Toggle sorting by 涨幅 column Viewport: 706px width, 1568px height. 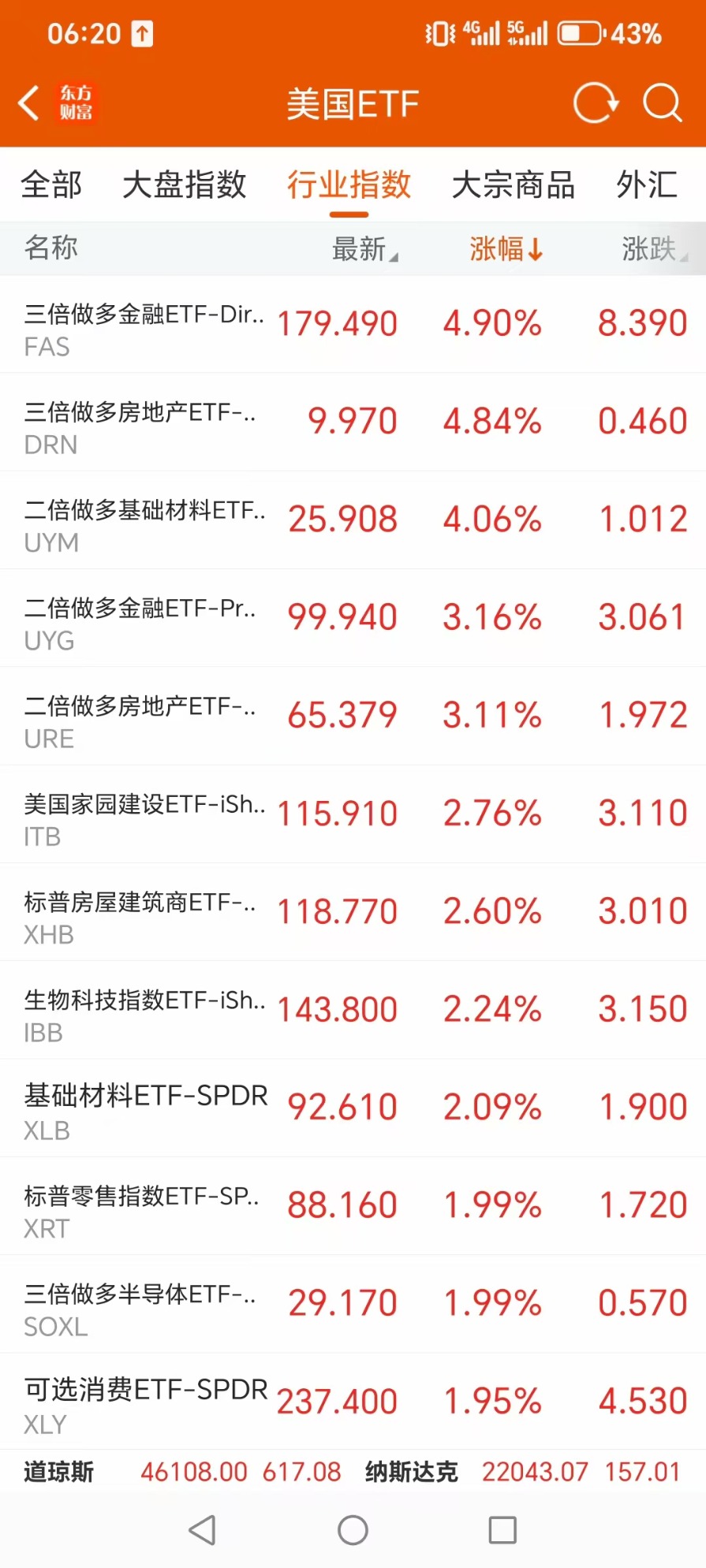coord(506,248)
